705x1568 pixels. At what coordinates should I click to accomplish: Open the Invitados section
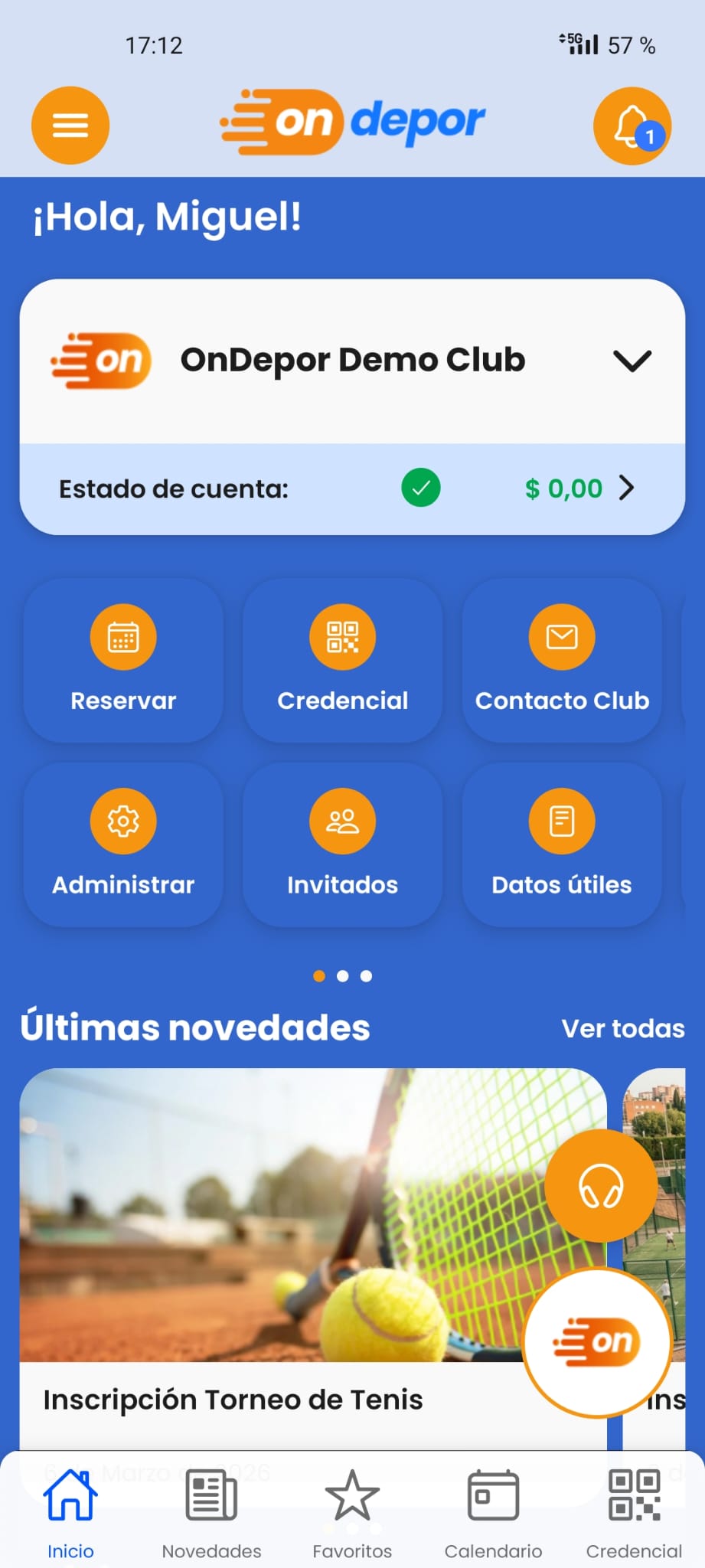pyautogui.click(x=342, y=844)
